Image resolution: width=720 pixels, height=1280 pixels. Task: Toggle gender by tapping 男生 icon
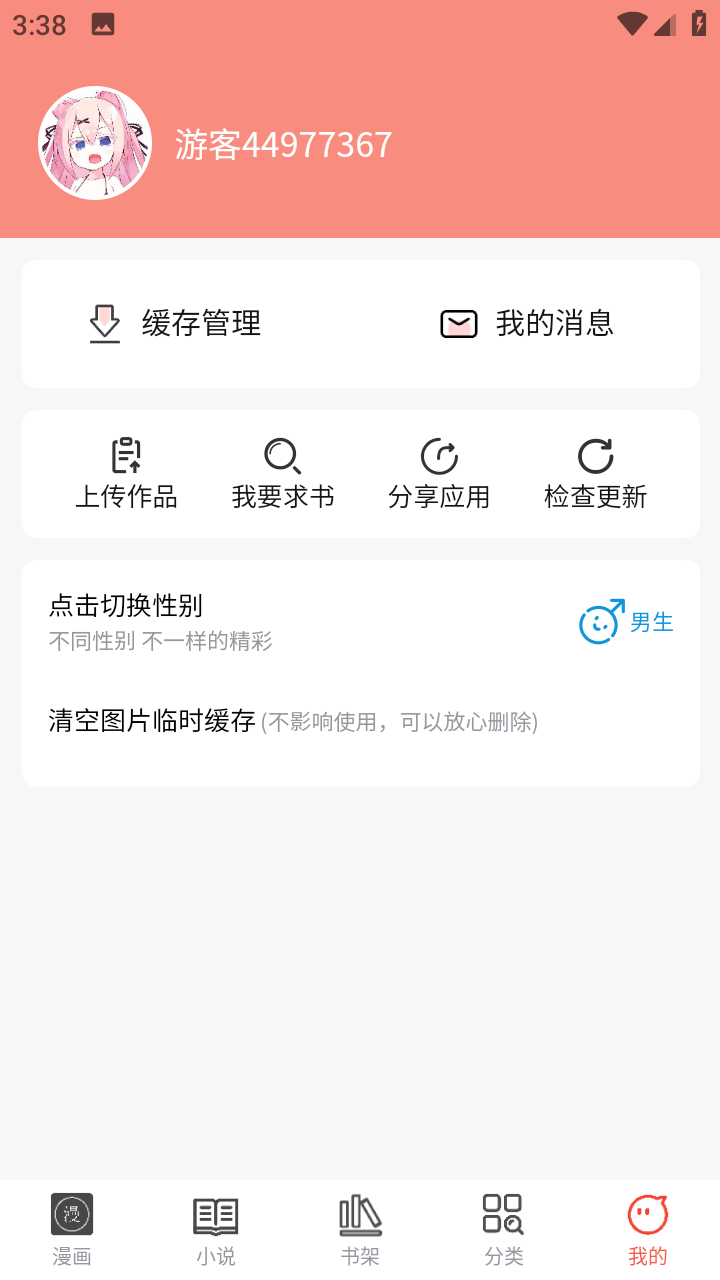click(x=598, y=622)
